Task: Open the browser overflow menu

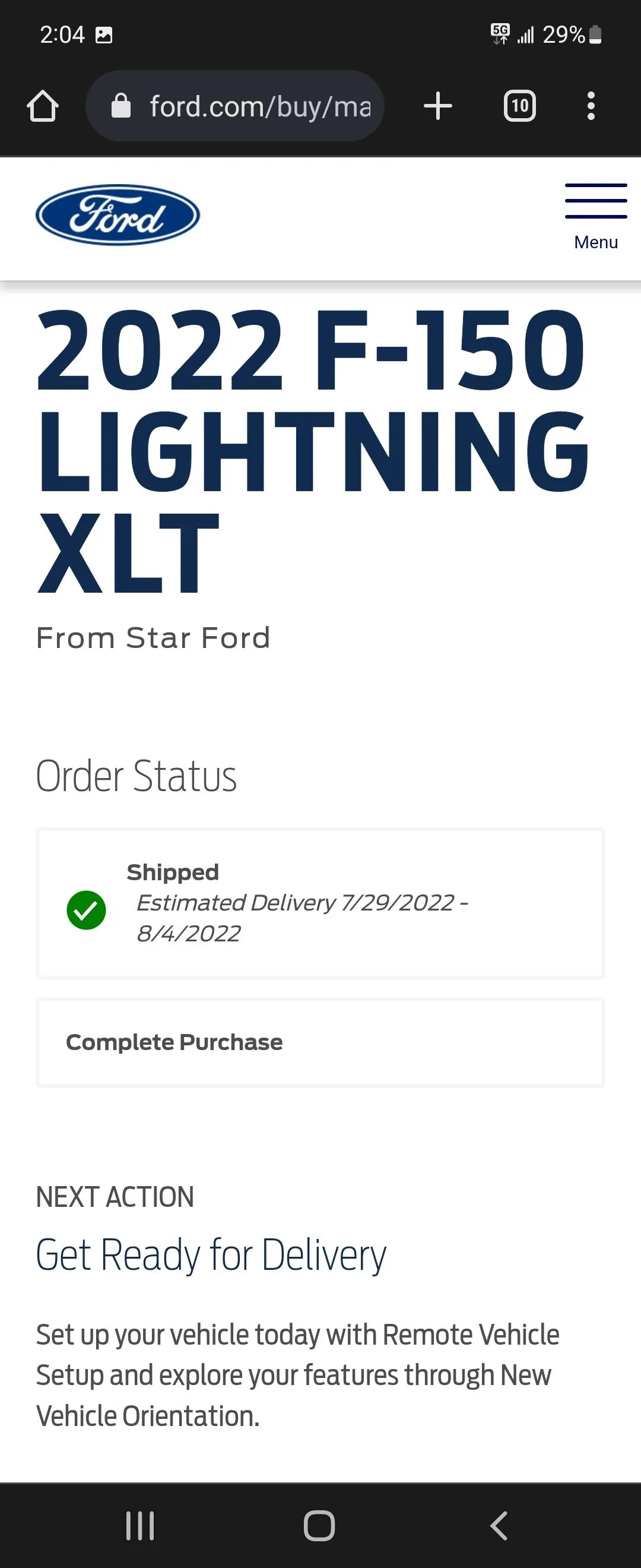Action: (x=591, y=106)
